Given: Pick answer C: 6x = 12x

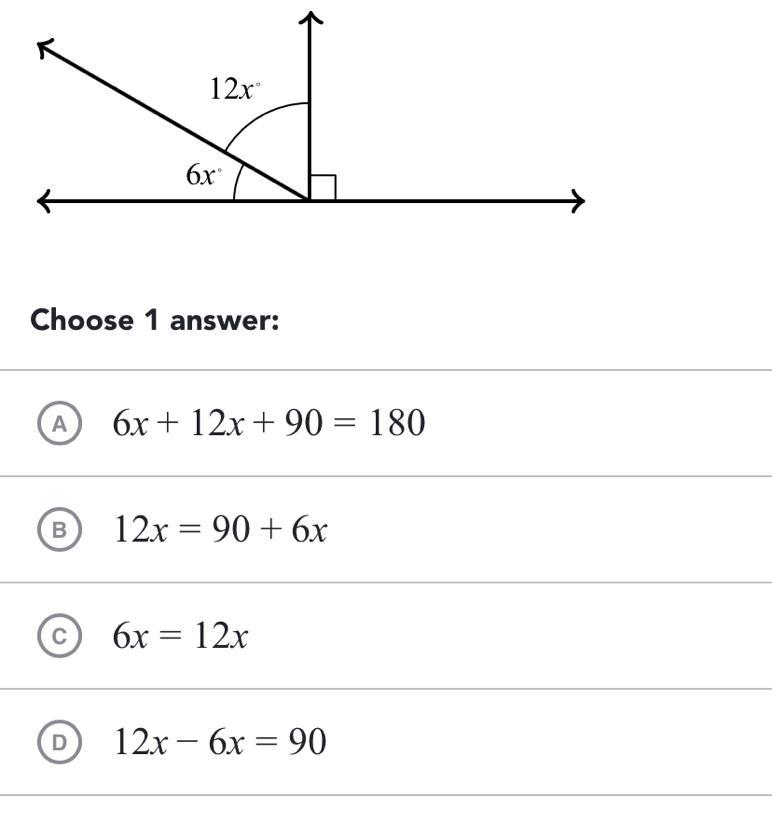Looking at the screenshot, I should click(x=59, y=636).
